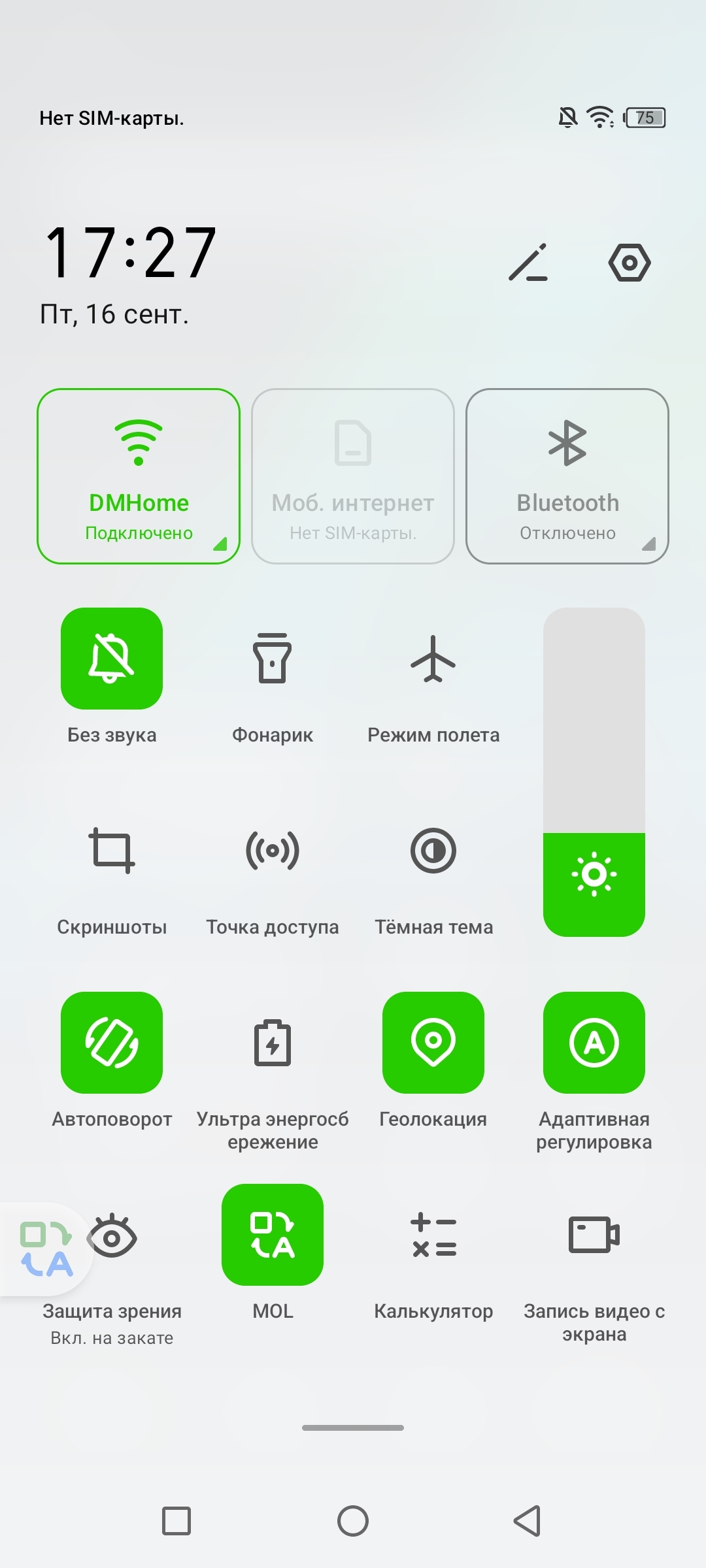Turn off Автоповорот auto-rotate
Viewport: 706px width, 1568px height.
(x=112, y=1043)
